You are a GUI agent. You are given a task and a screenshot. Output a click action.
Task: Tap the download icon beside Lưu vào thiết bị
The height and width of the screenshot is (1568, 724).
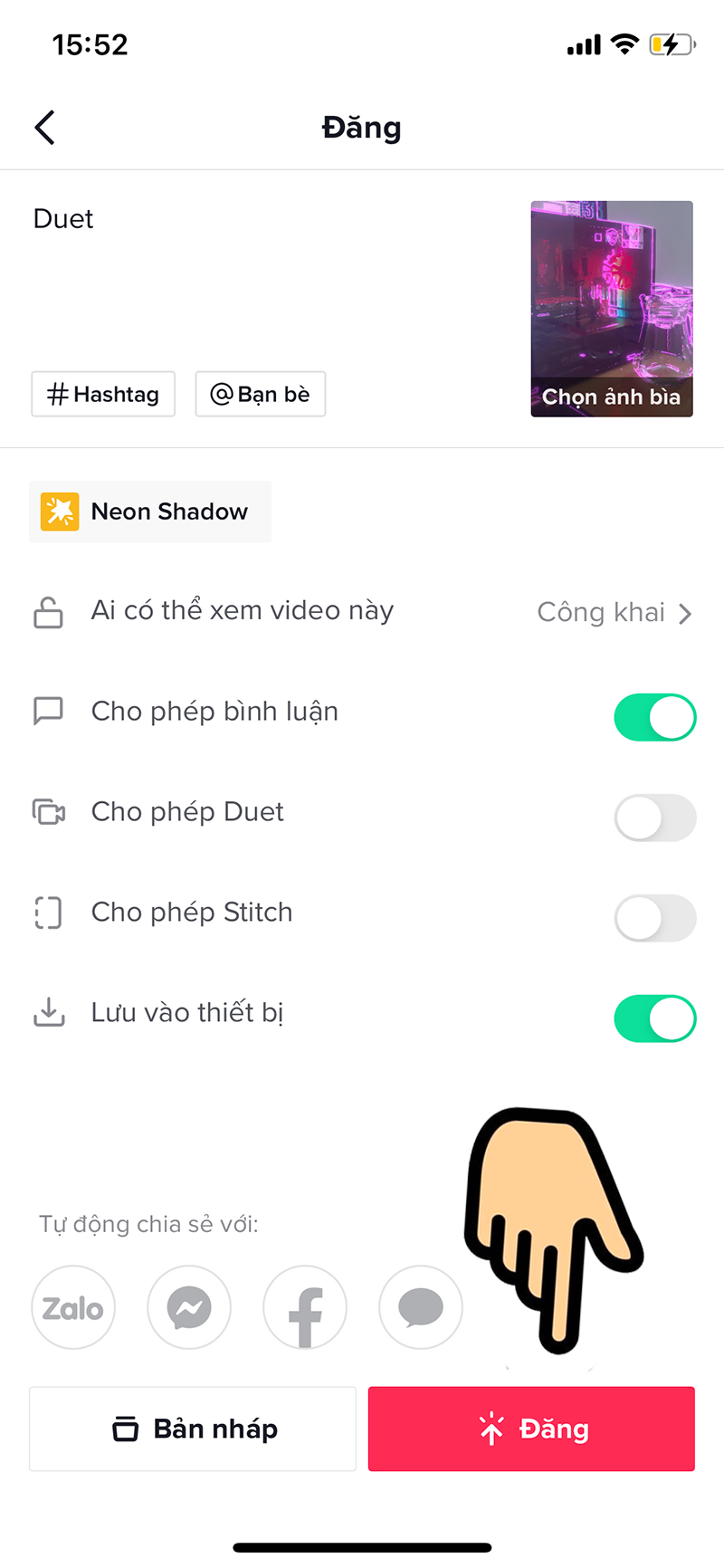point(48,1012)
